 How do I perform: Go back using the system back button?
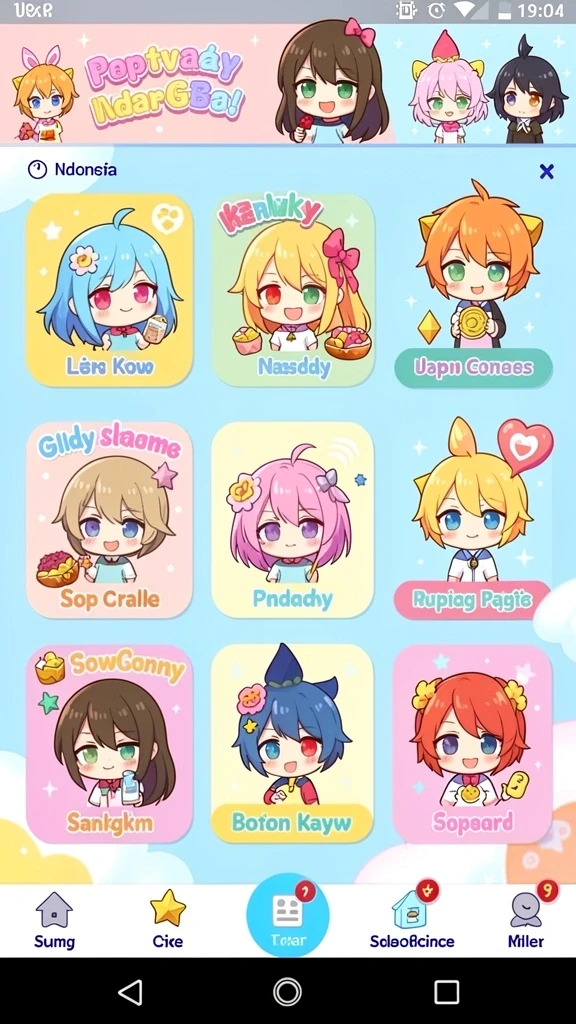(130, 992)
